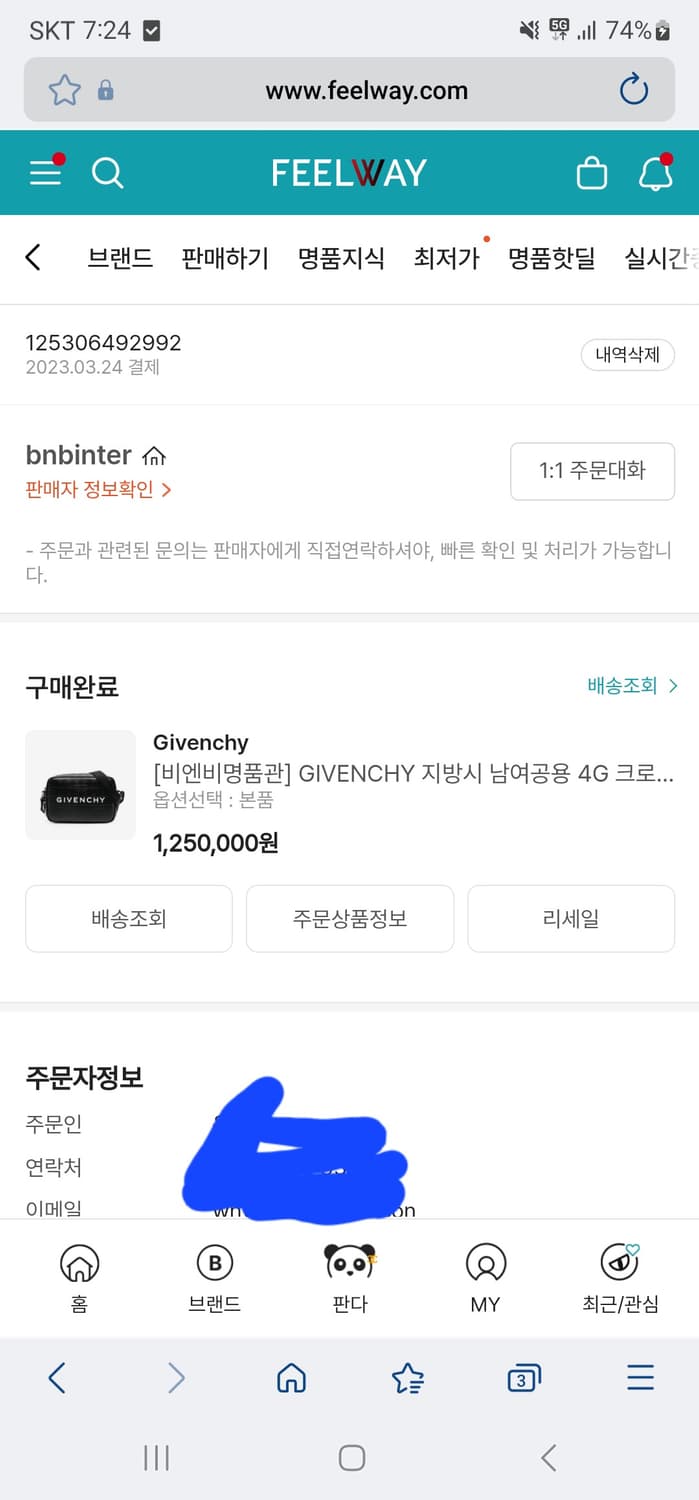Viewport: 699px width, 1500px height.
Task: Tap the 주문상품정보 button
Action: [x=350, y=919]
